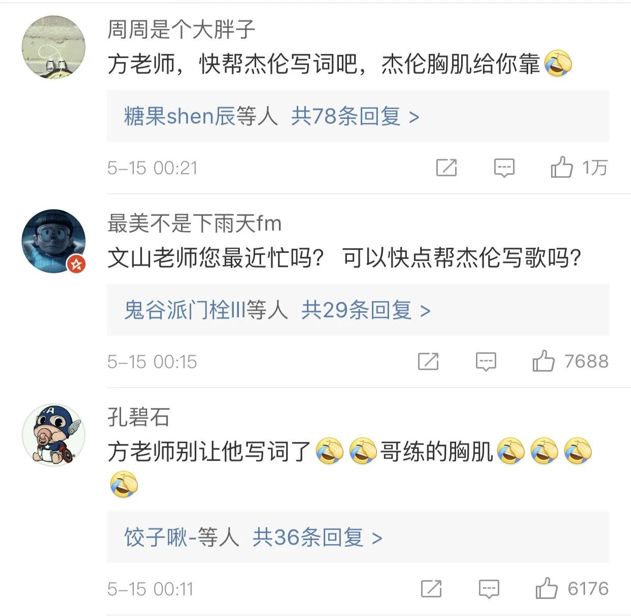
Task: View the 共29条回复 replies thread
Action: [x=367, y=310]
